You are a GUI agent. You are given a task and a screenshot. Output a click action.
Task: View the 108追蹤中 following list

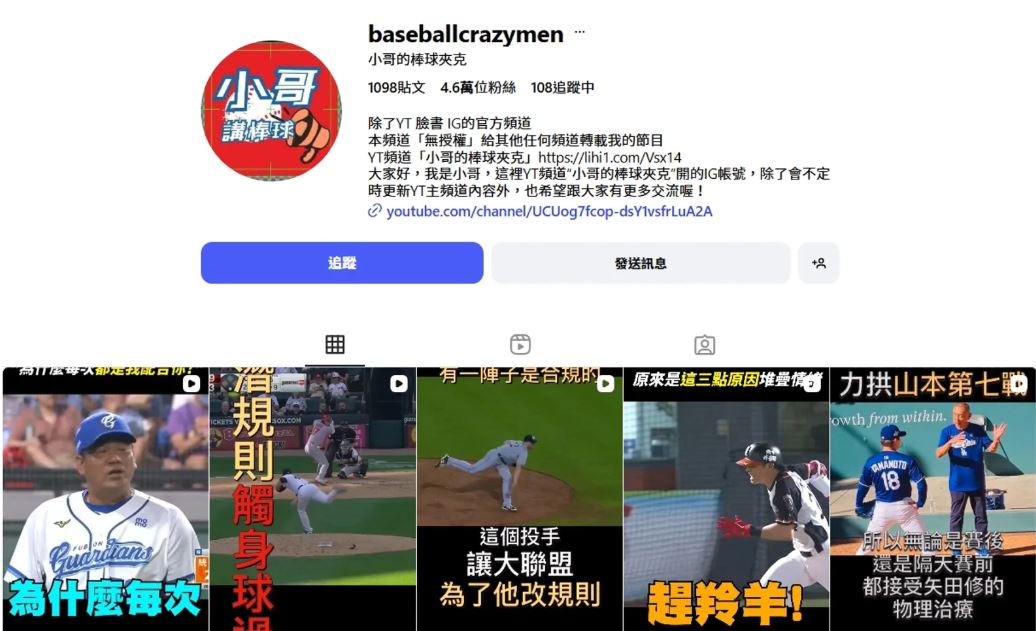click(562, 88)
